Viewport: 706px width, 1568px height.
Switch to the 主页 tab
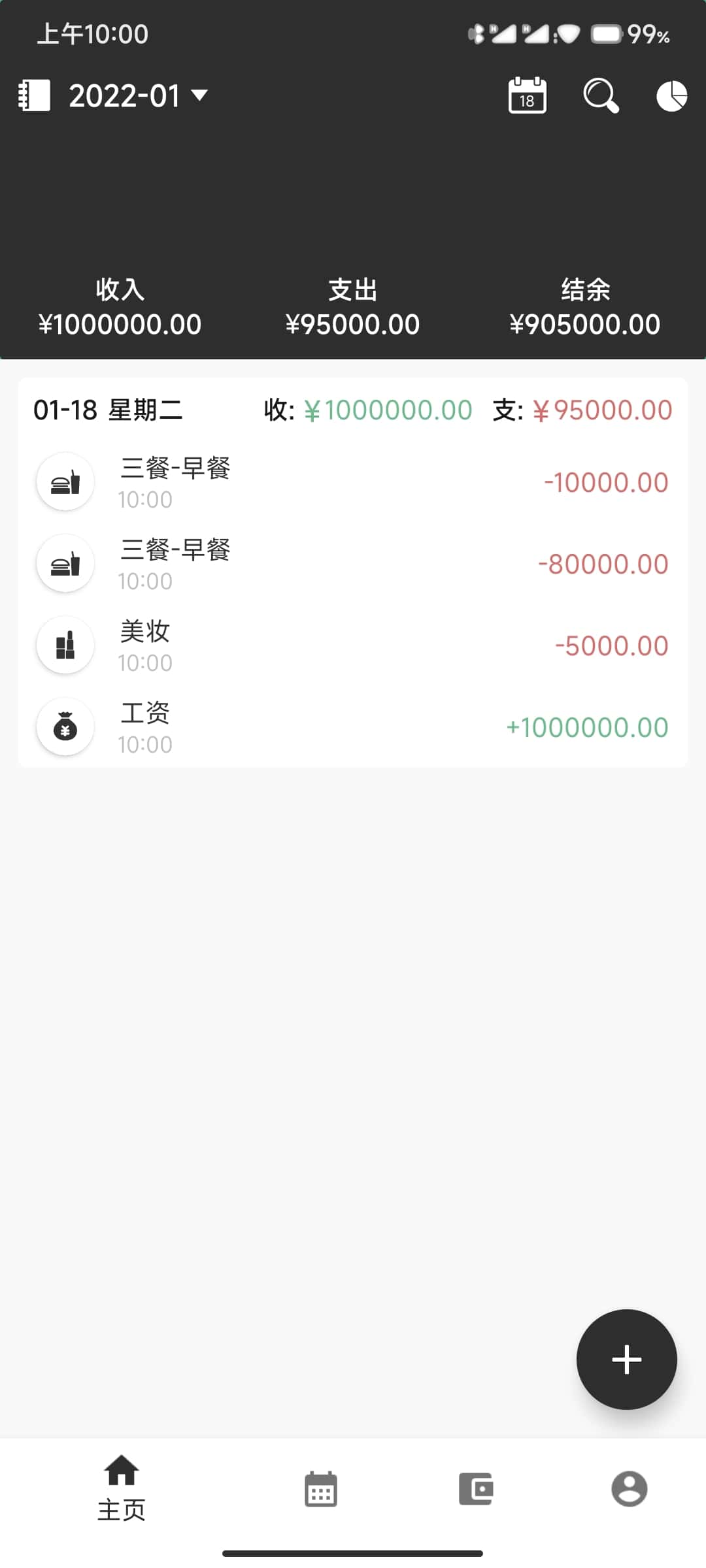click(122, 1489)
